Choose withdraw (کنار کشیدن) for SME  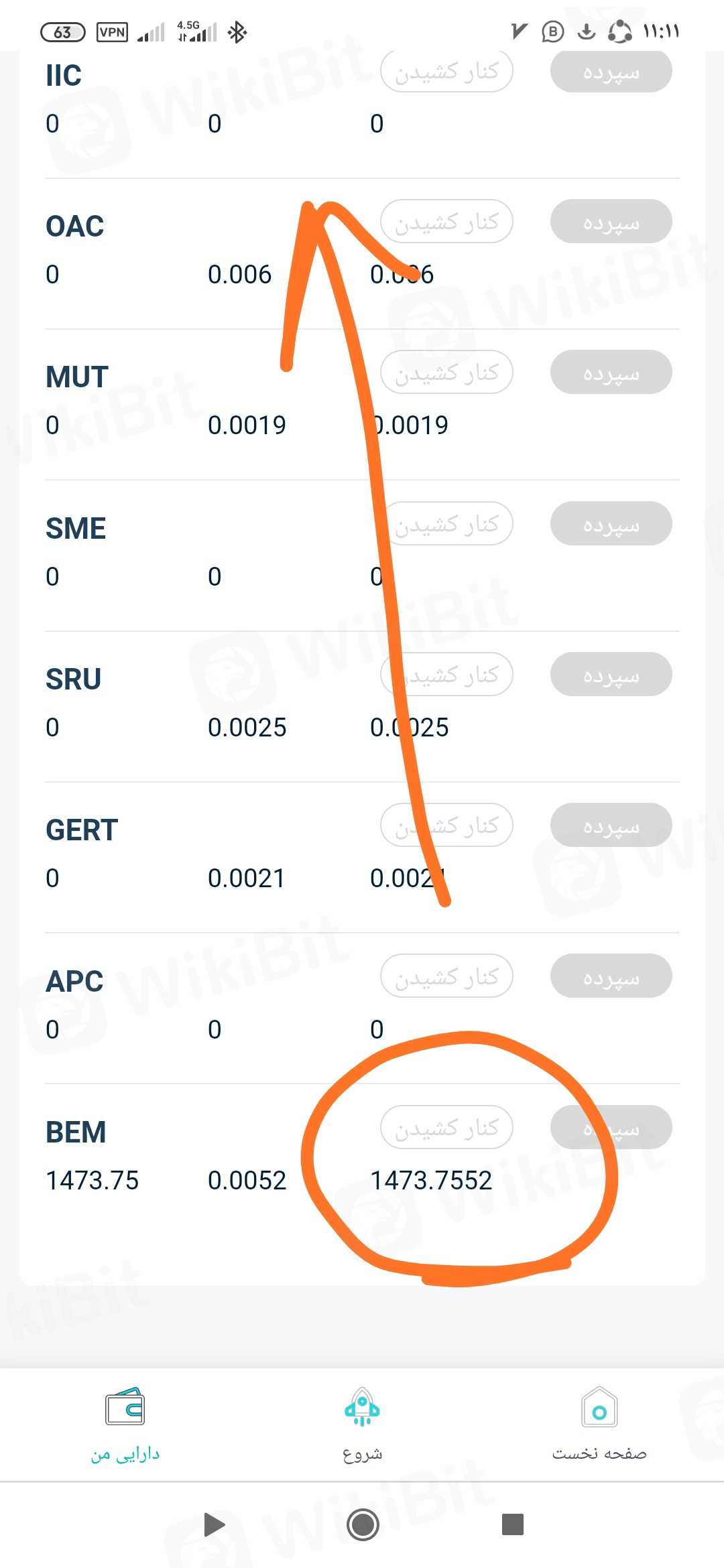point(446,523)
